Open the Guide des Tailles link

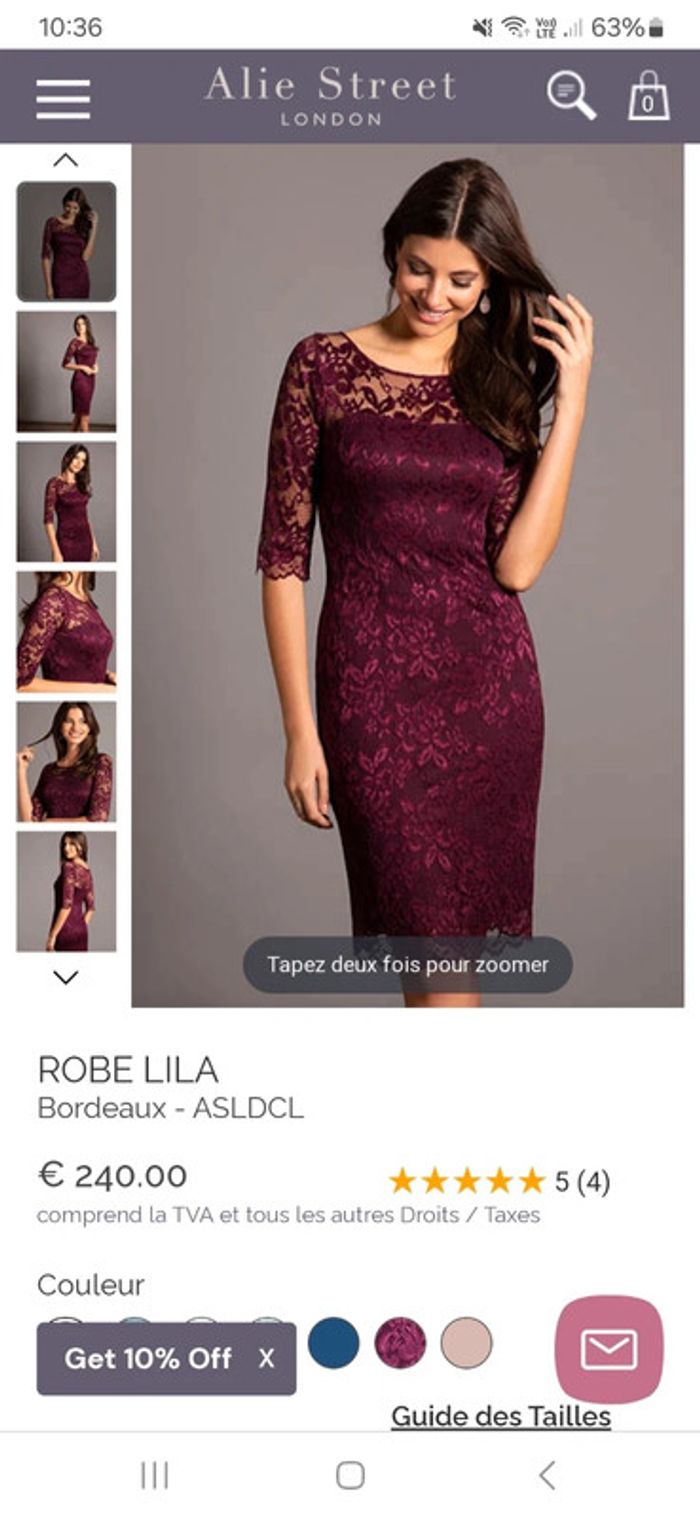coord(500,1416)
